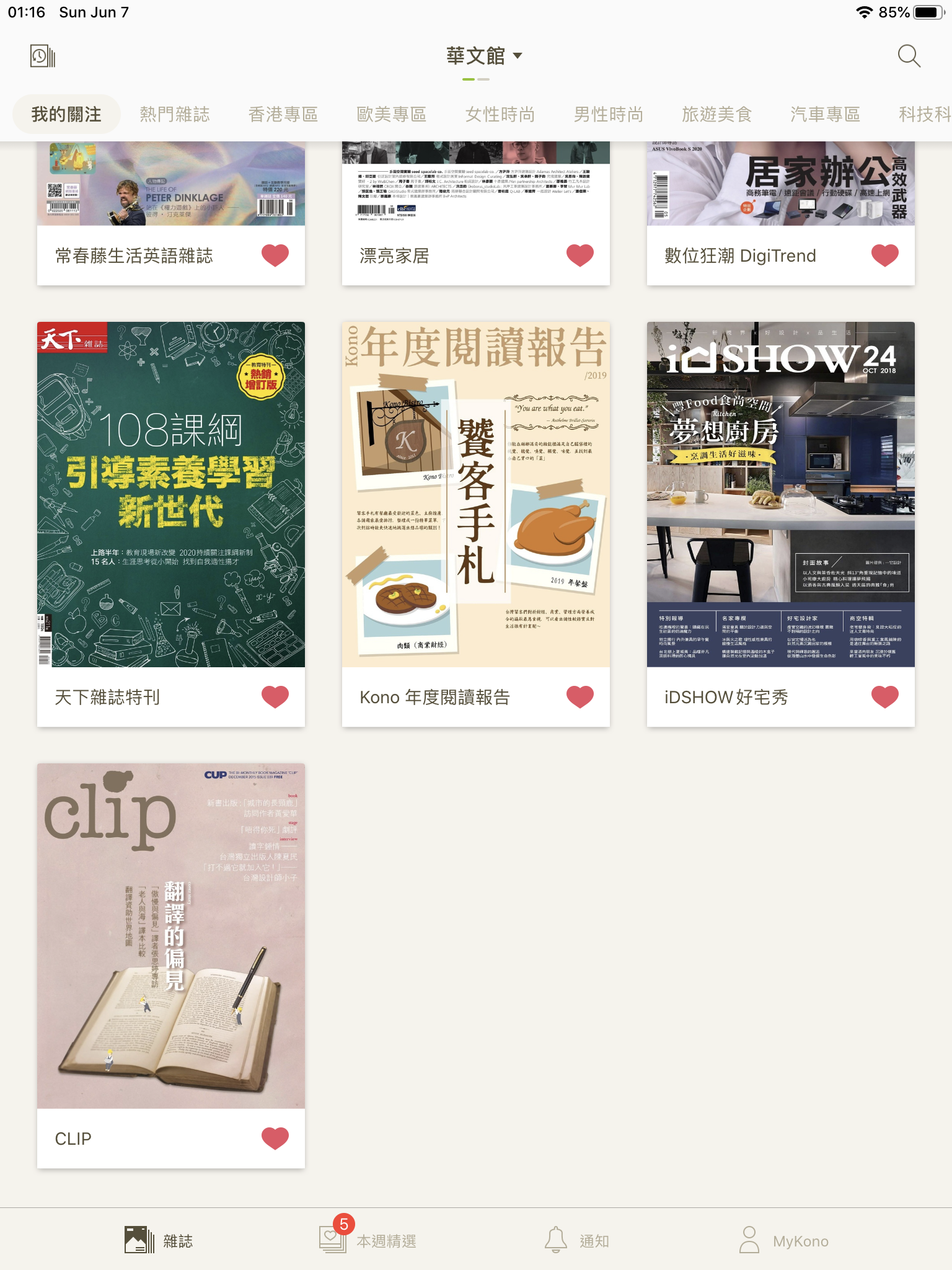View the iDSHOW 好宅秀 magazine
This screenshot has width=952, height=1270.
(781, 494)
